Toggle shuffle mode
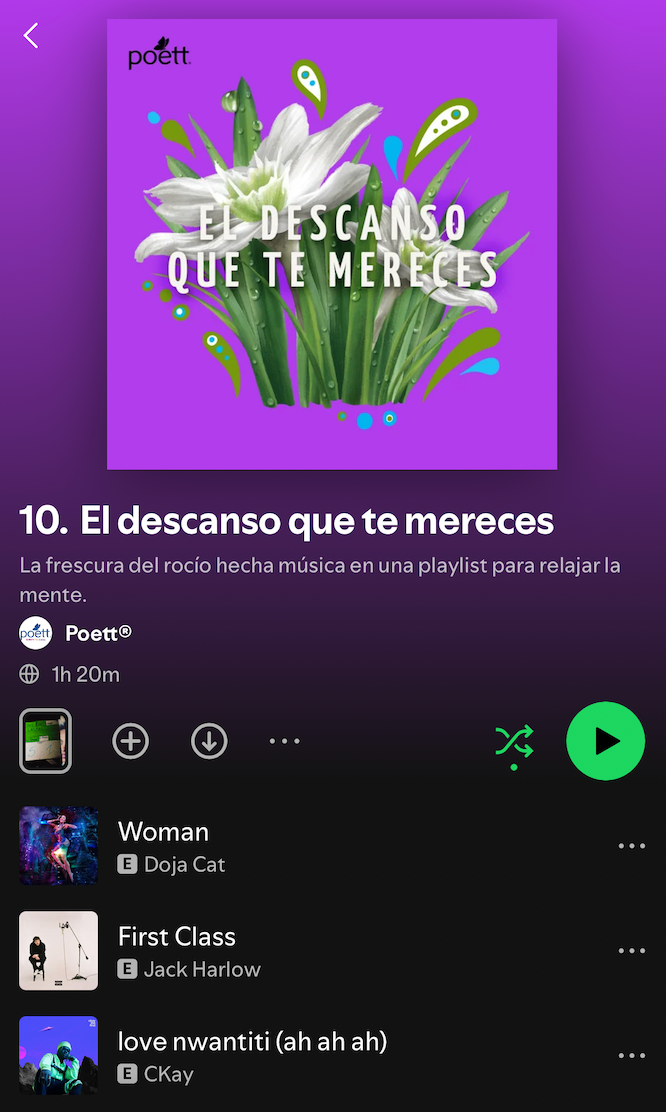The width and height of the screenshot is (666, 1112). pyautogui.click(x=514, y=742)
